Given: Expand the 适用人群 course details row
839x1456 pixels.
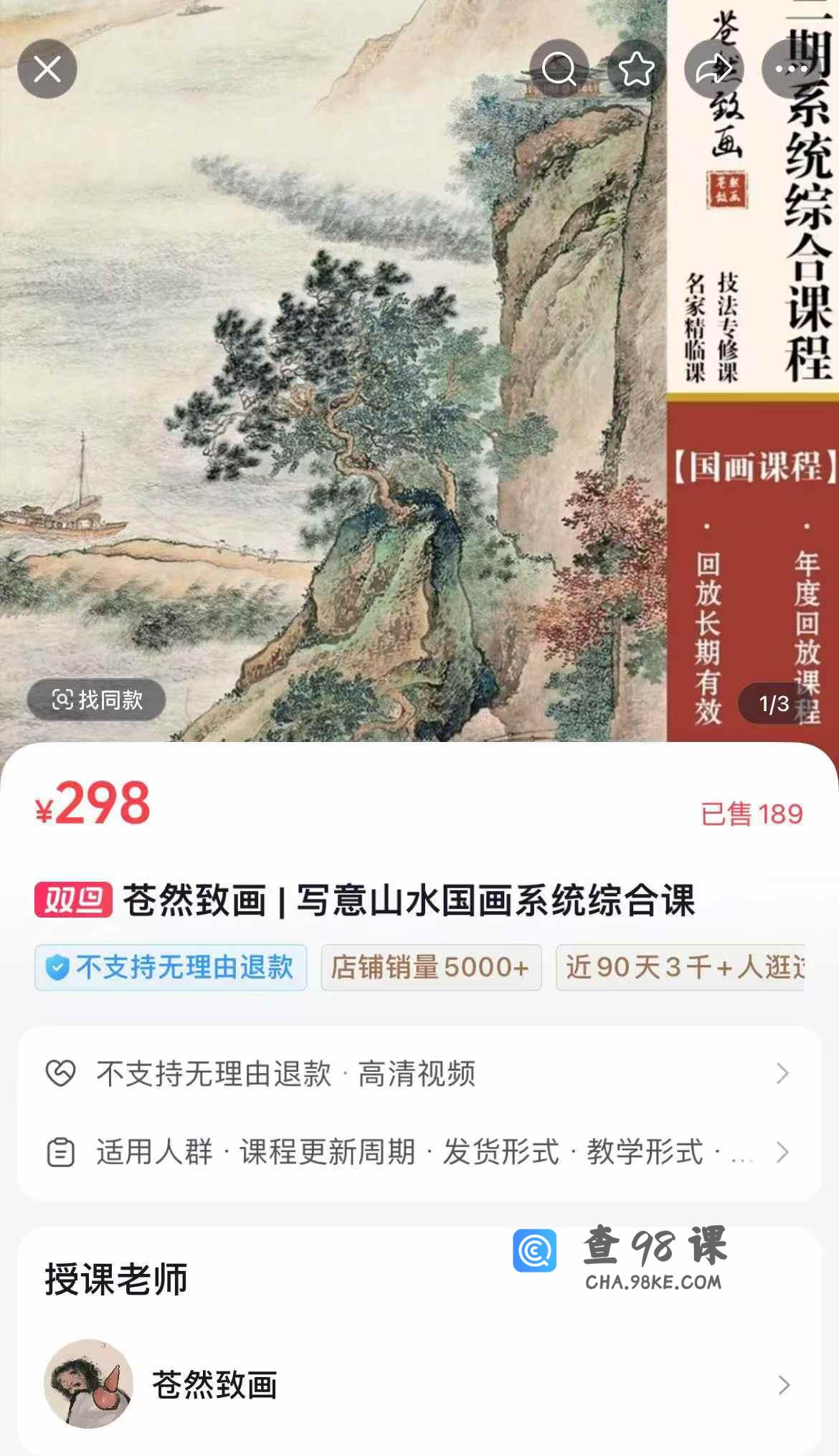Looking at the screenshot, I should [x=419, y=1152].
